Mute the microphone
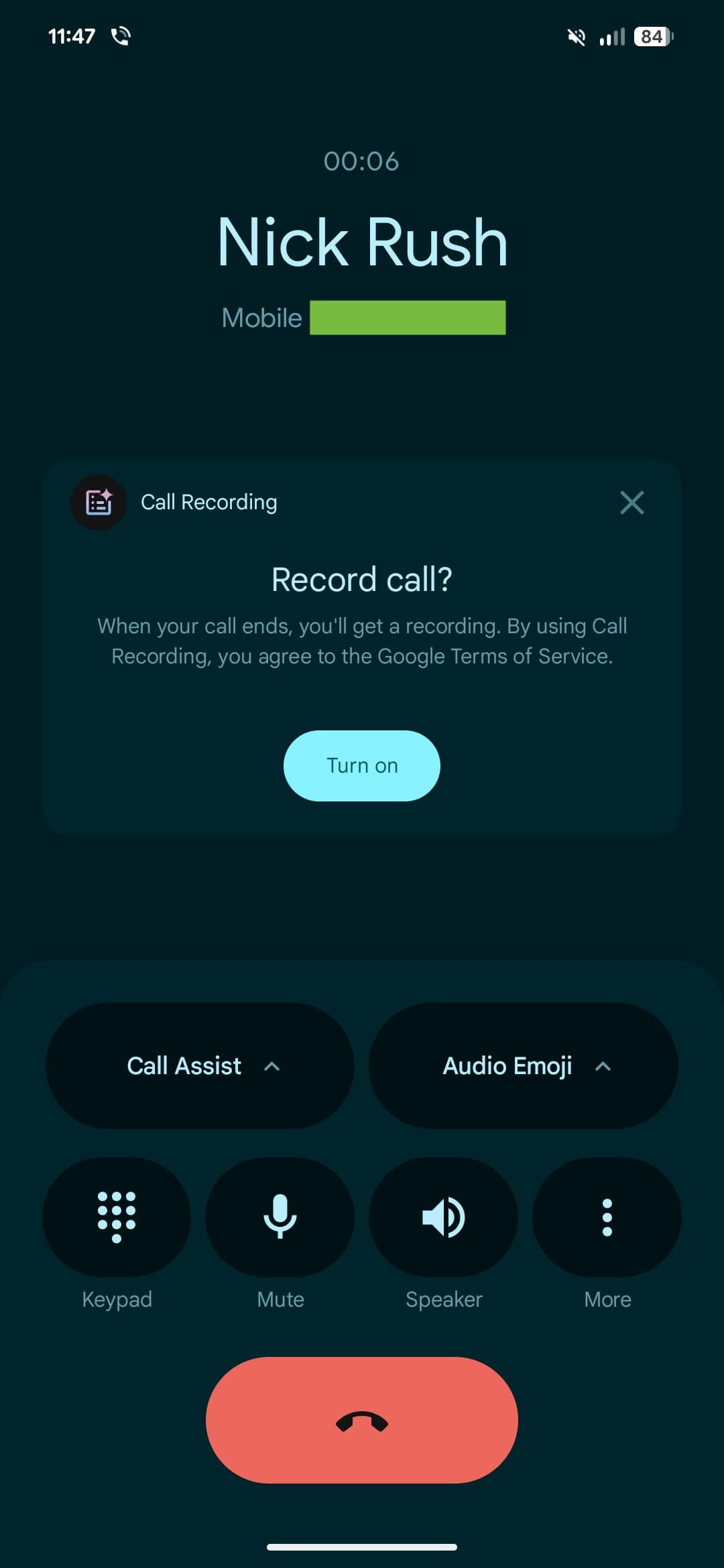Image resolution: width=724 pixels, height=1568 pixels. click(x=280, y=1217)
